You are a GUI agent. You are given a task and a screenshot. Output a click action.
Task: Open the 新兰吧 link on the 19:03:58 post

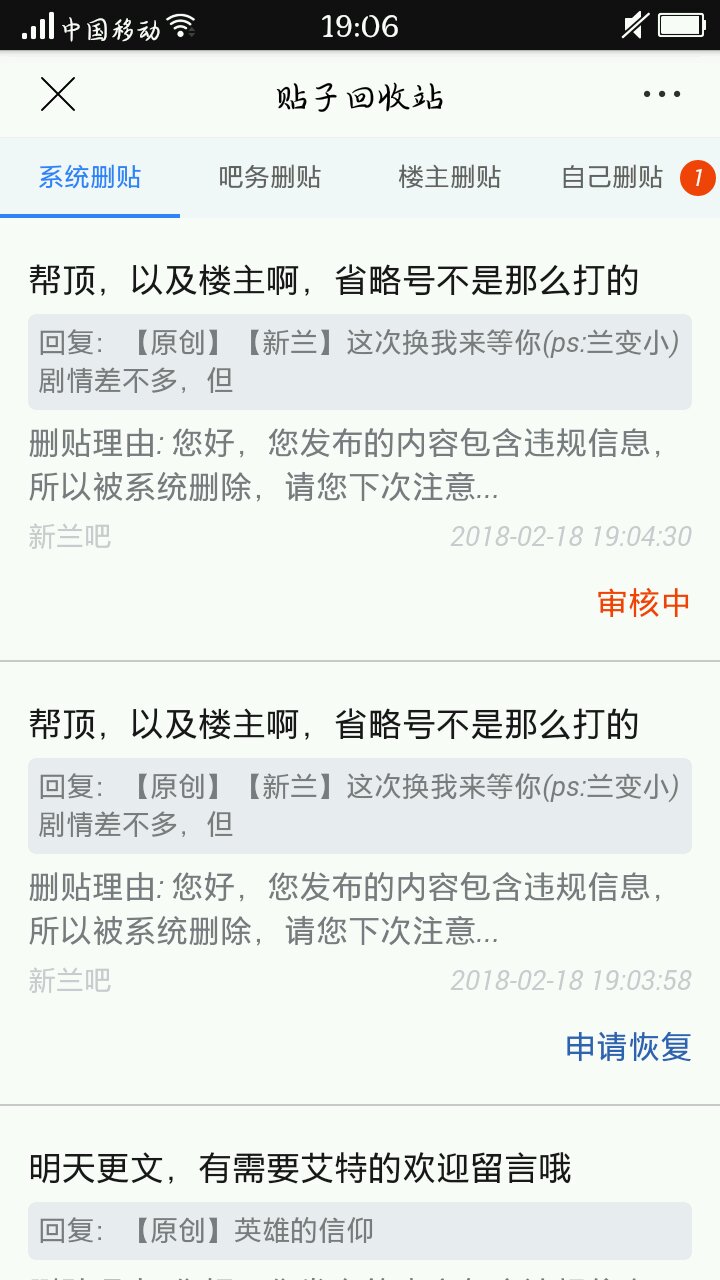69,981
